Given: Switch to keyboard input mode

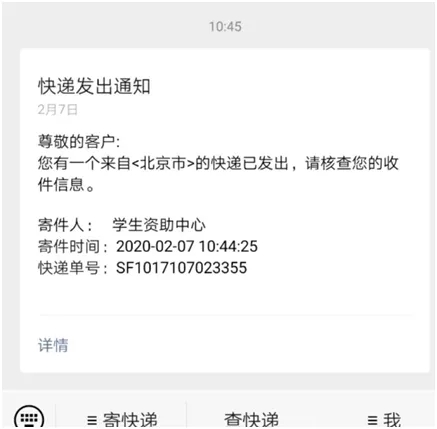Looking at the screenshot, I should tap(29, 417).
